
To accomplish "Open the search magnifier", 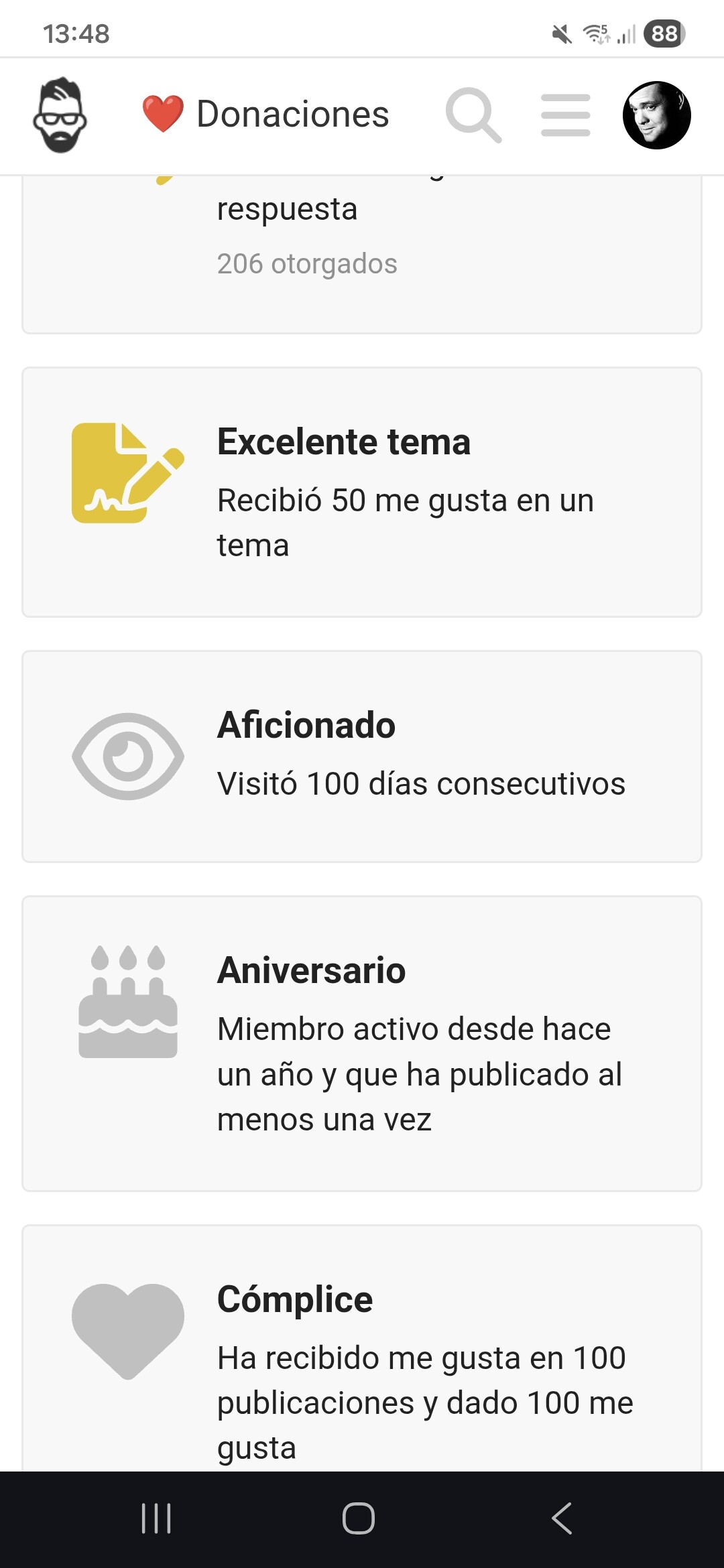I will tap(473, 115).
